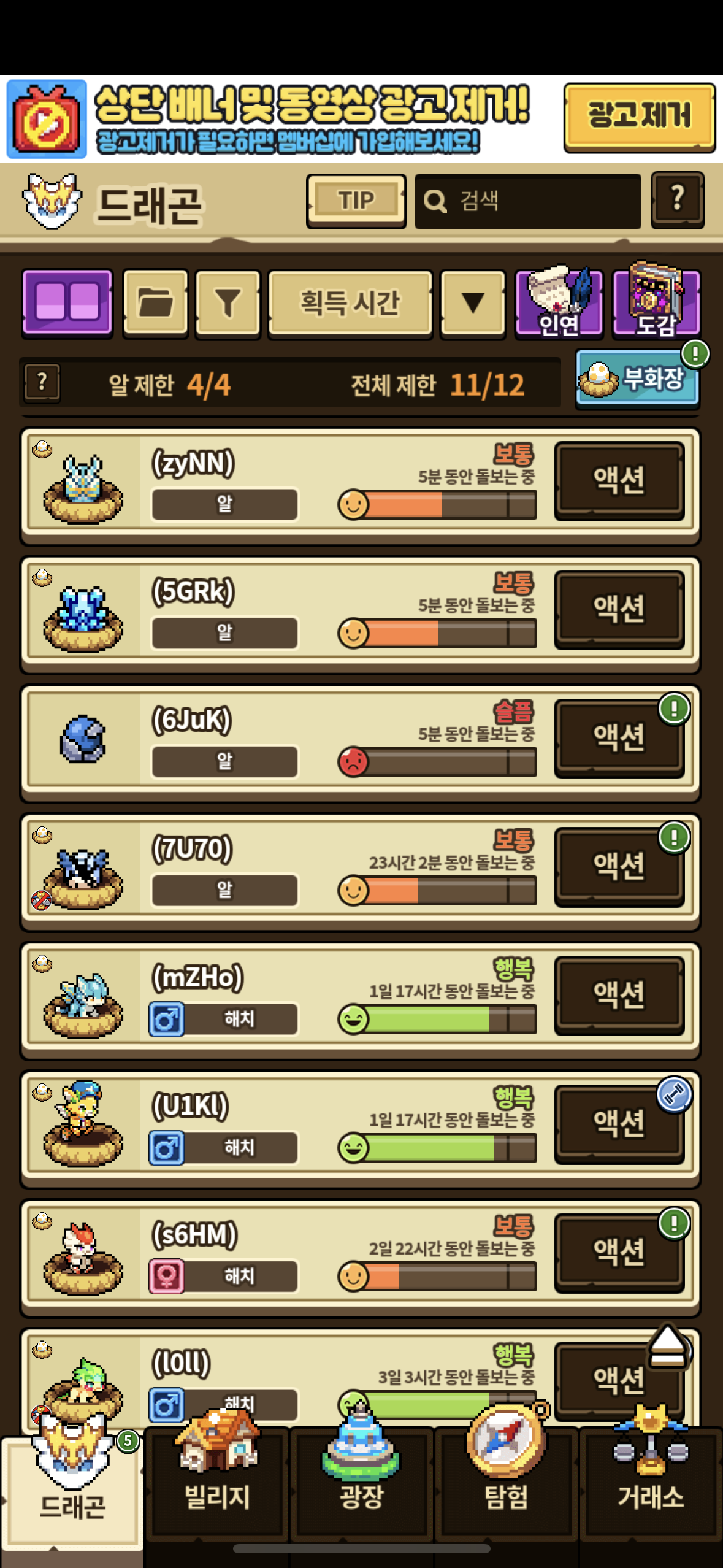Image resolution: width=723 pixels, height=1568 pixels.
Task: Open the 인연 scroll button
Action: pos(559,303)
